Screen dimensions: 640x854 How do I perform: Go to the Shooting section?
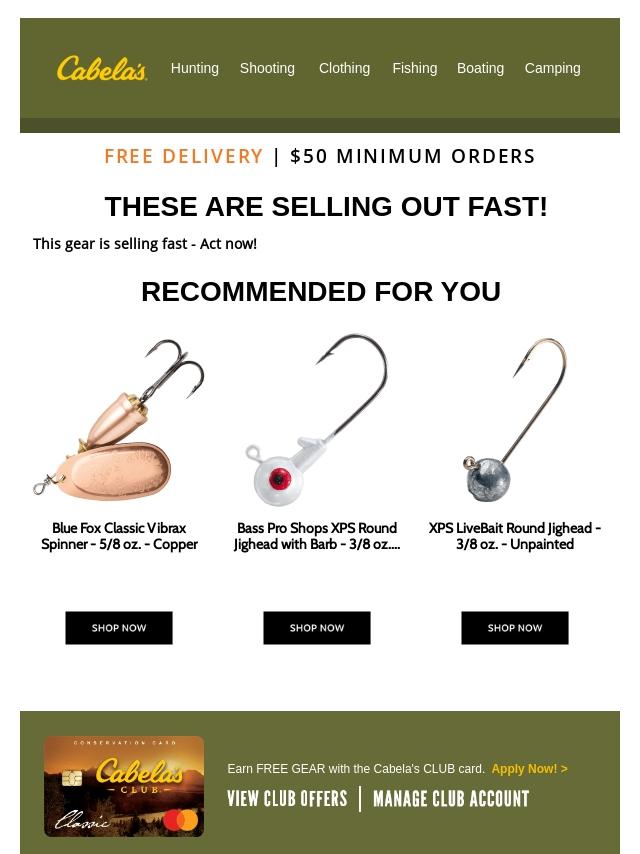(x=267, y=68)
